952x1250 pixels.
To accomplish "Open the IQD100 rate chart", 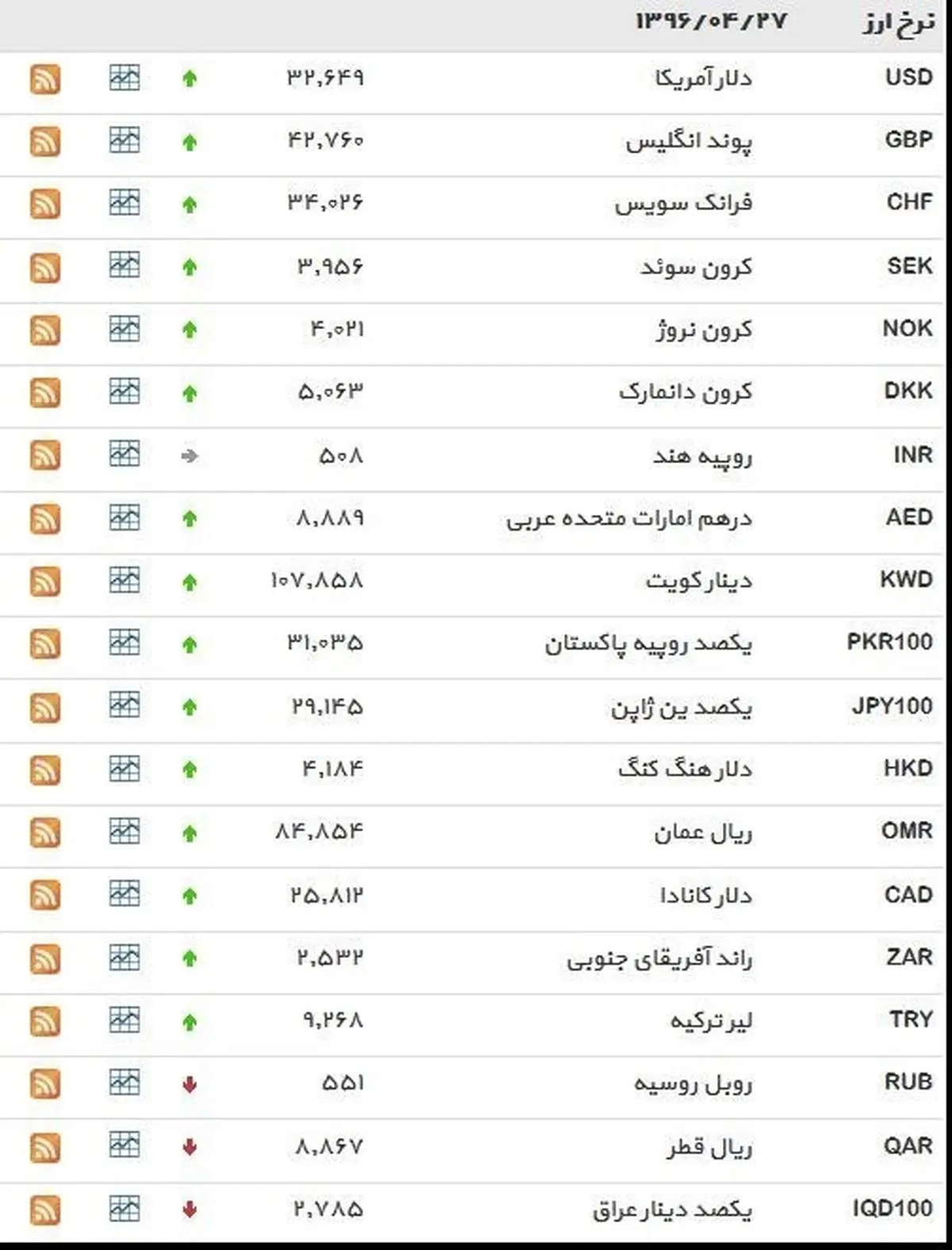I will [124, 1208].
